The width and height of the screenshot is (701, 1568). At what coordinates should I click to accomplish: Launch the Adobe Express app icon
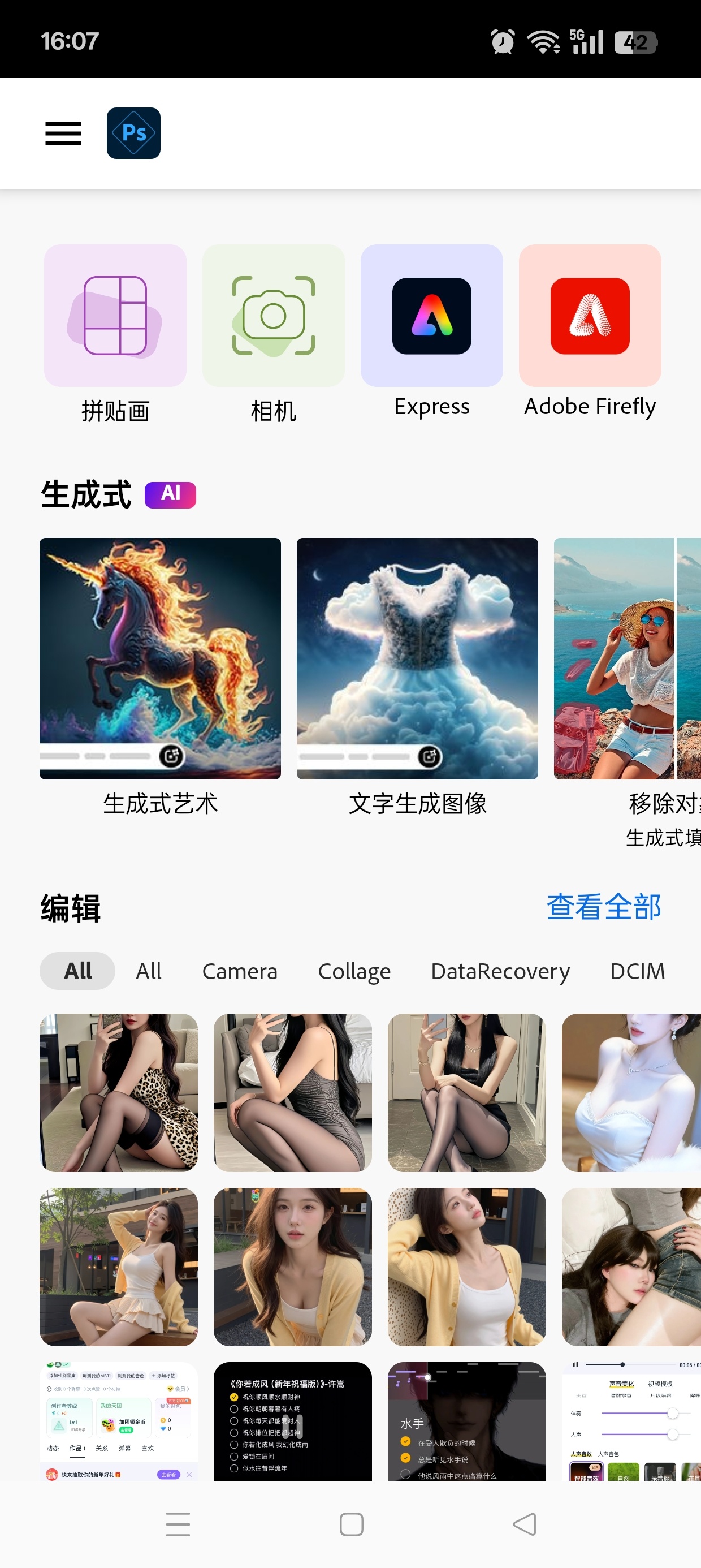(x=432, y=315)
